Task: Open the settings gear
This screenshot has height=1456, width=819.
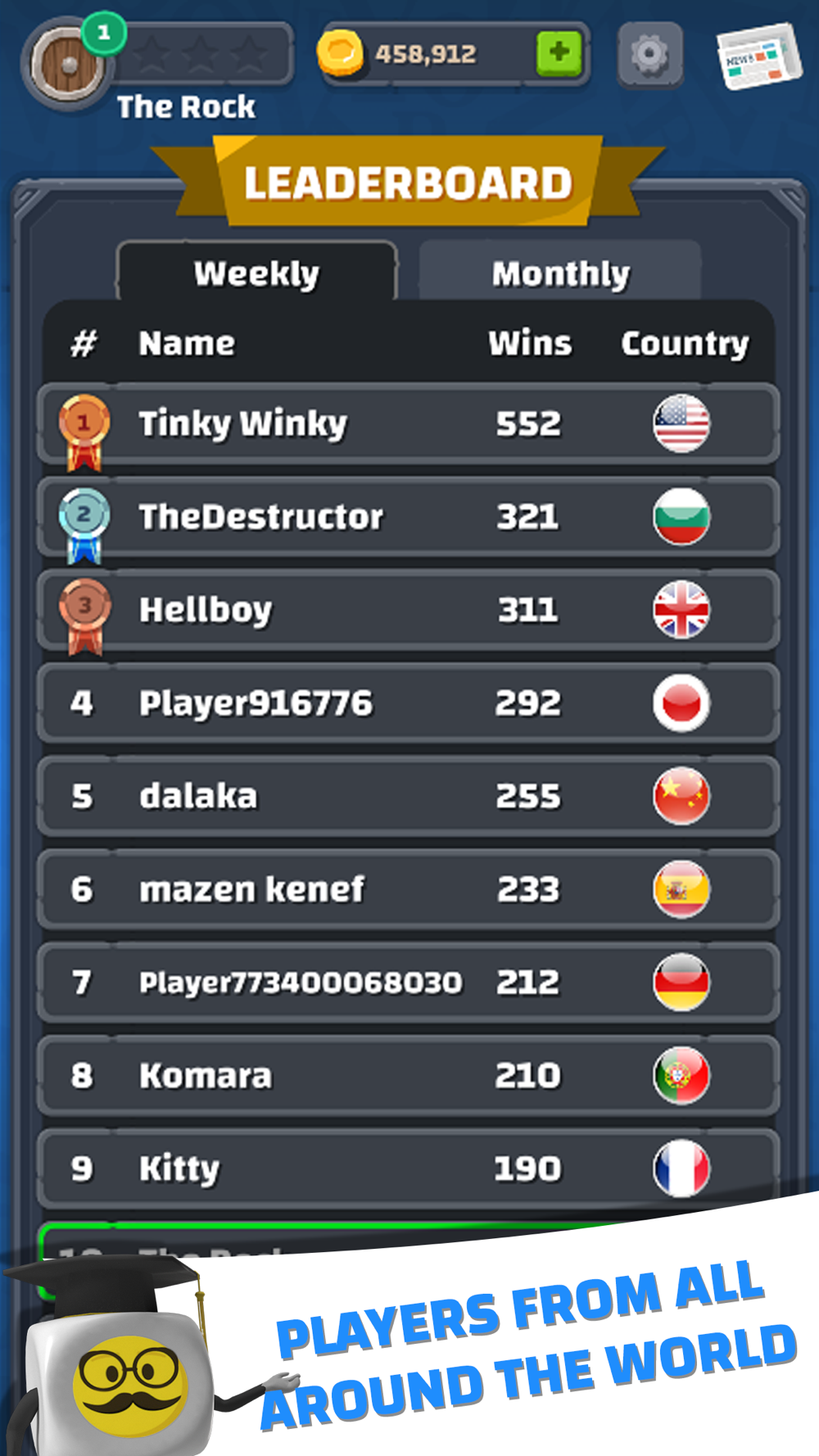Action: (x=649, y=54)
